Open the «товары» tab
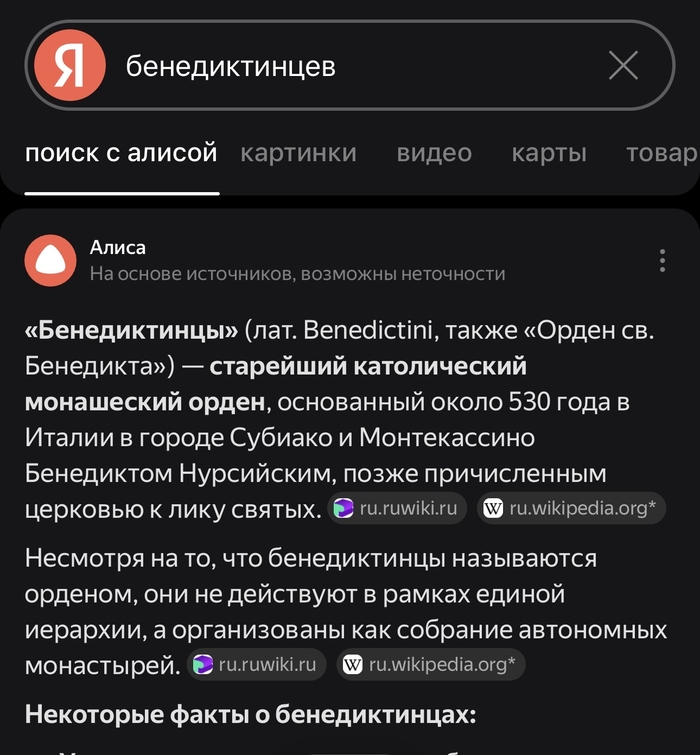 (x=661, y=153)
